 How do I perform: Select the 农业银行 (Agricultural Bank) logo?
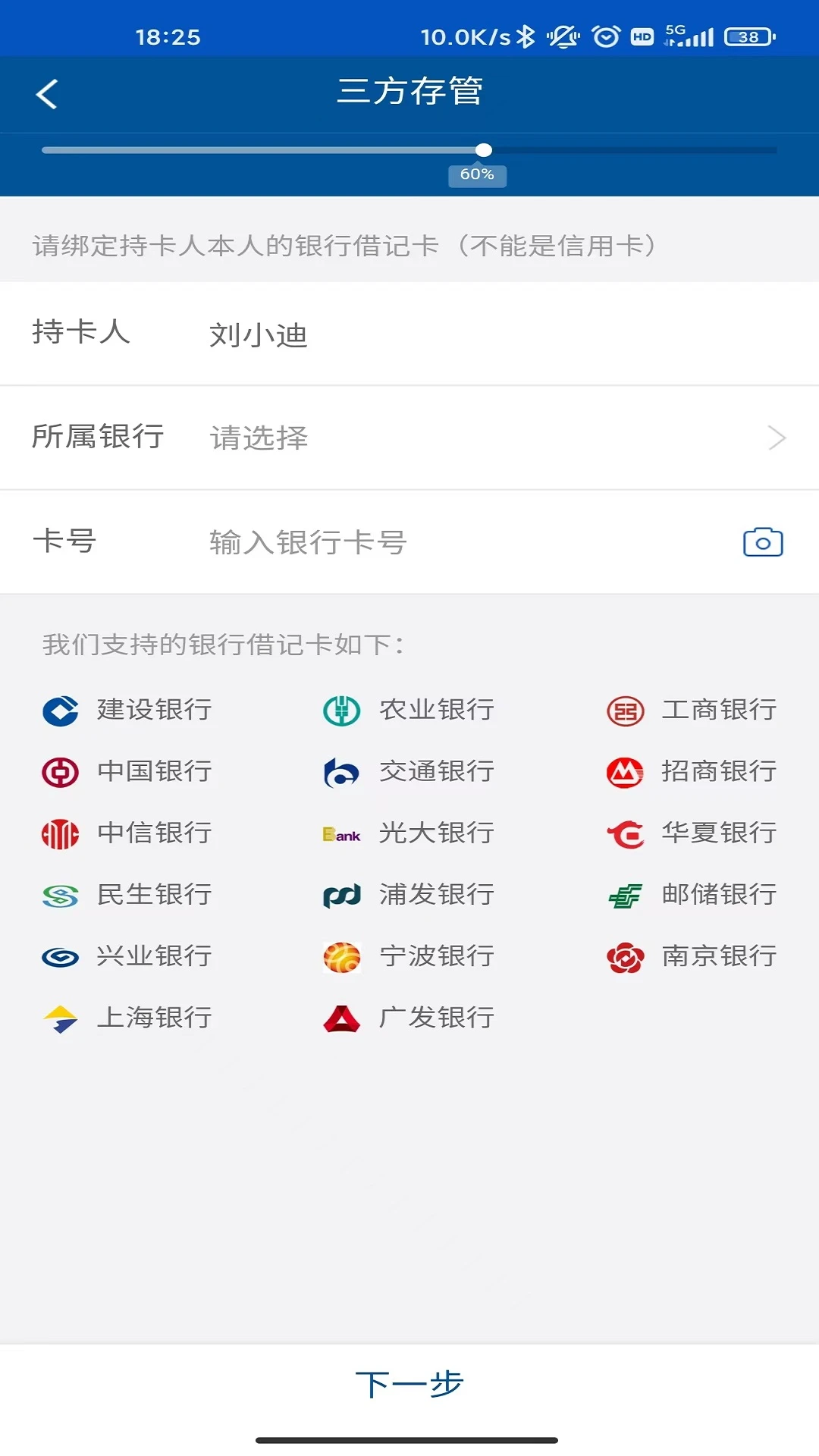tap(342, 711)
